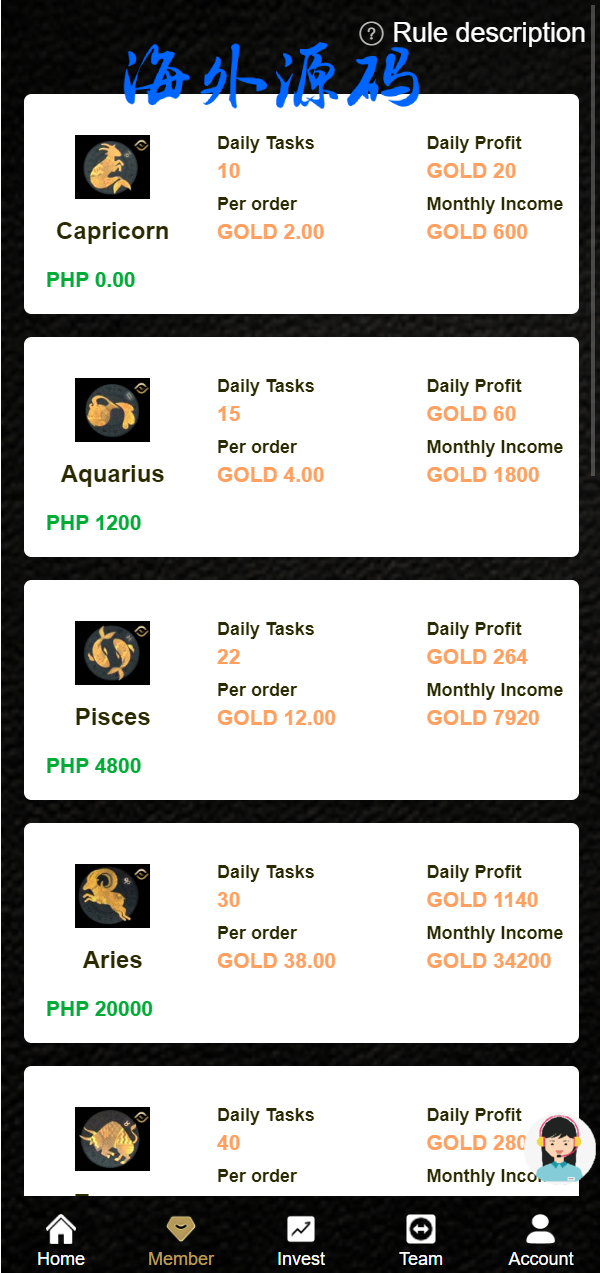Viewport: 600px width, 1273px height.
Task: Select the Capricorn membership card
Action: point(301,204)
